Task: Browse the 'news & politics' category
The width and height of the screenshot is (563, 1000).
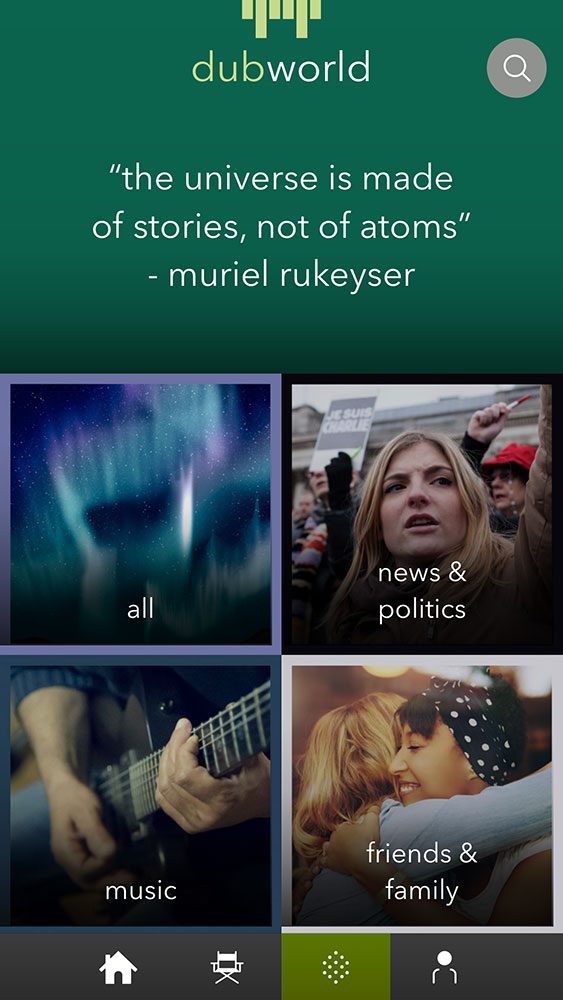Action: pos(422,513)
